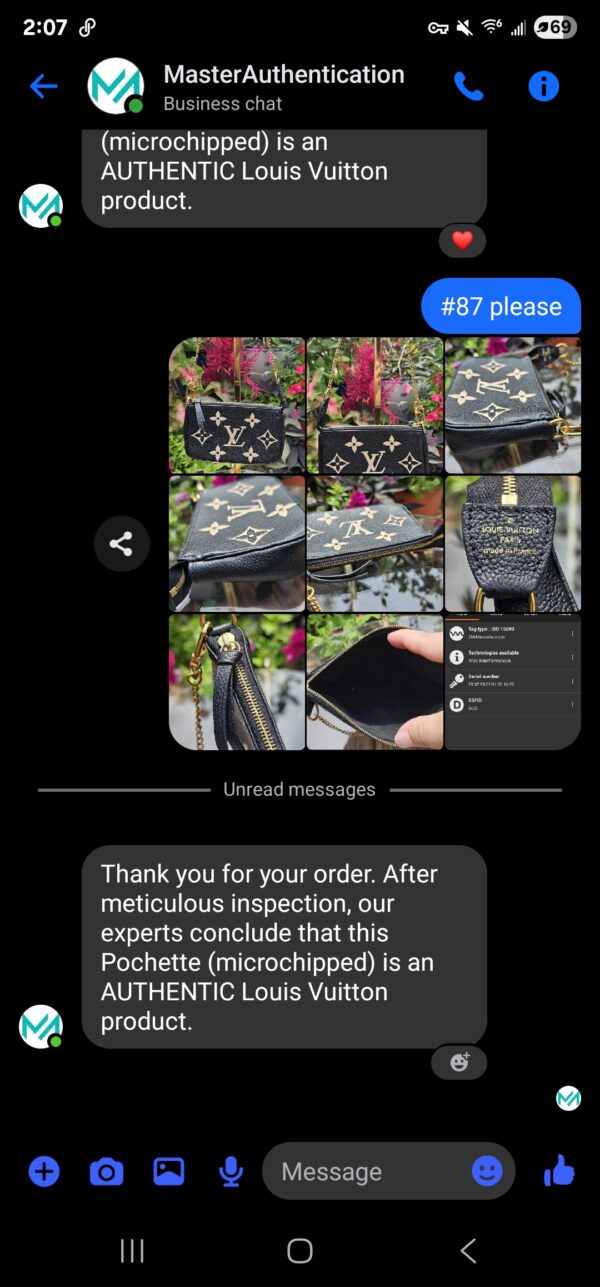The height and width of the screenshot is (1287, 600).
Task: Open the microchip scan screenshot image
Action: point(512,682)
